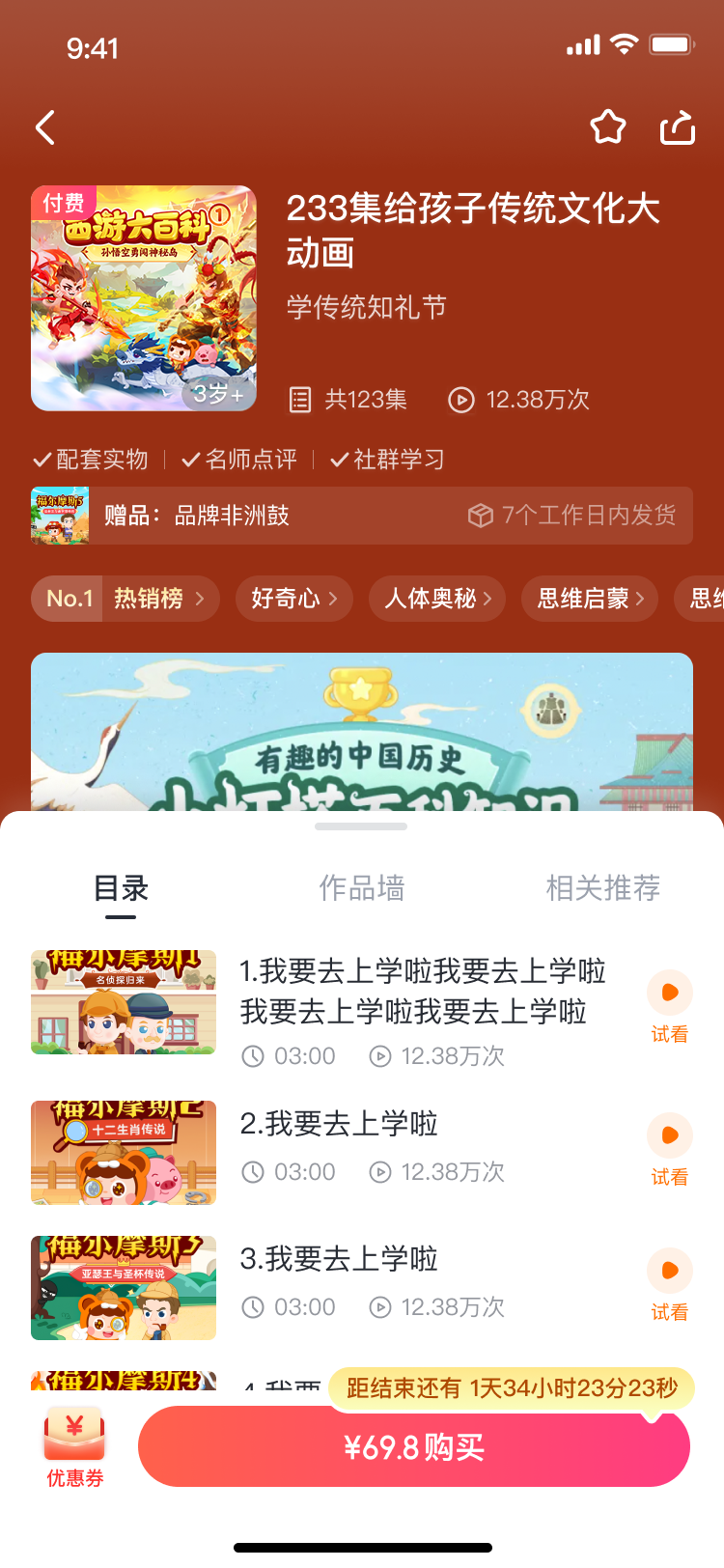The width and height of the screenshot is (724, 1568).
Task: Open the 赠品 品牌非洲鼓 gift row
Action: (362, 516)
